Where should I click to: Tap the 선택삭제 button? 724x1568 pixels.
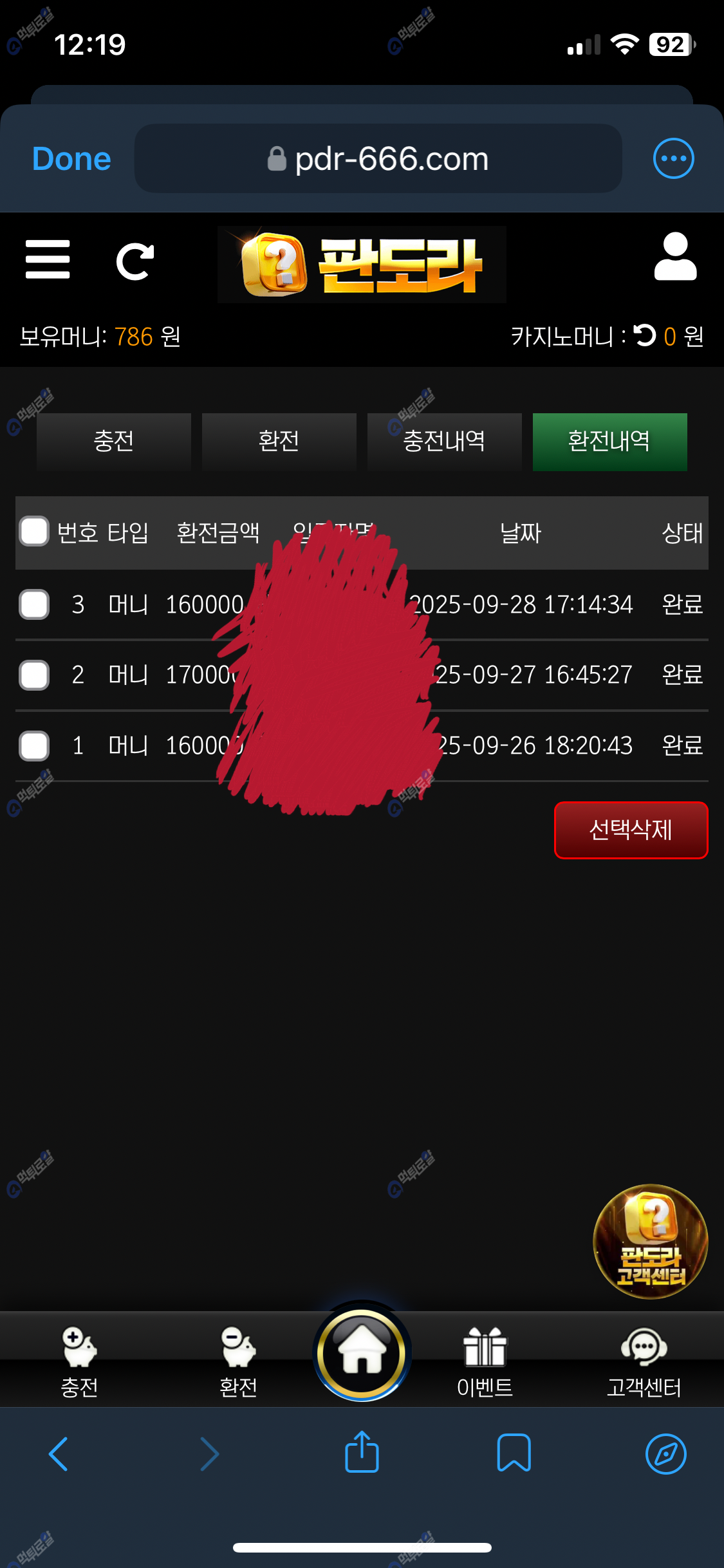coord(631,830)
